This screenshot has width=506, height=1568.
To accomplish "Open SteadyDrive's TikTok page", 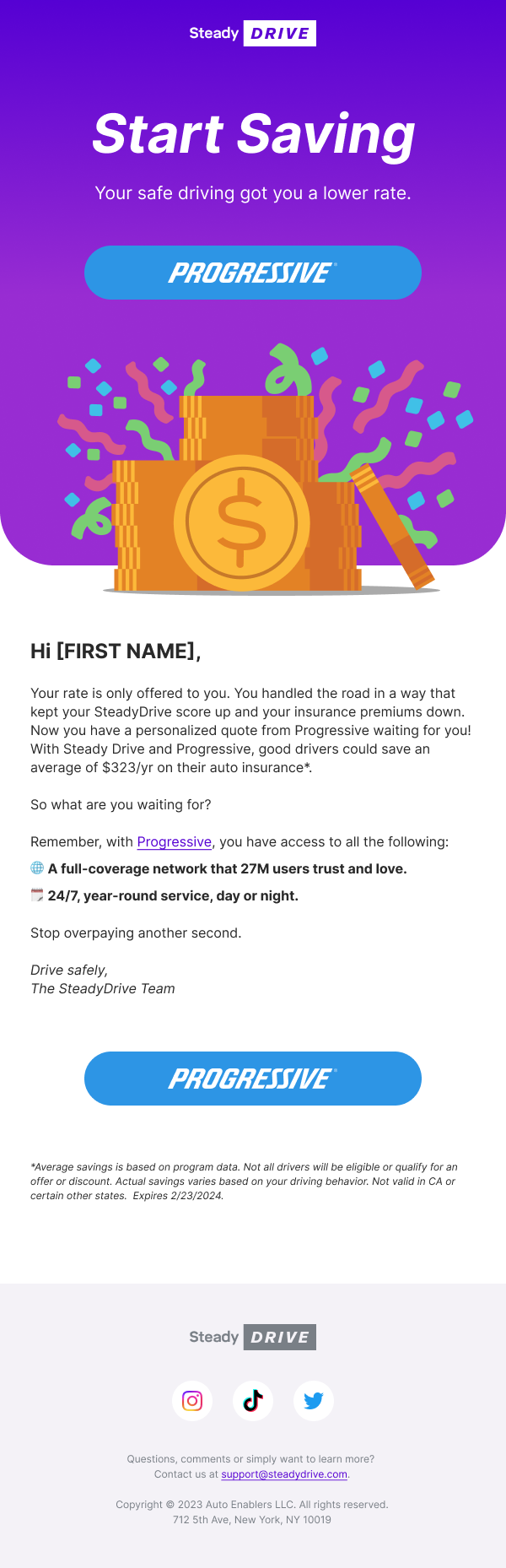I will click(x=253, y=1401).
